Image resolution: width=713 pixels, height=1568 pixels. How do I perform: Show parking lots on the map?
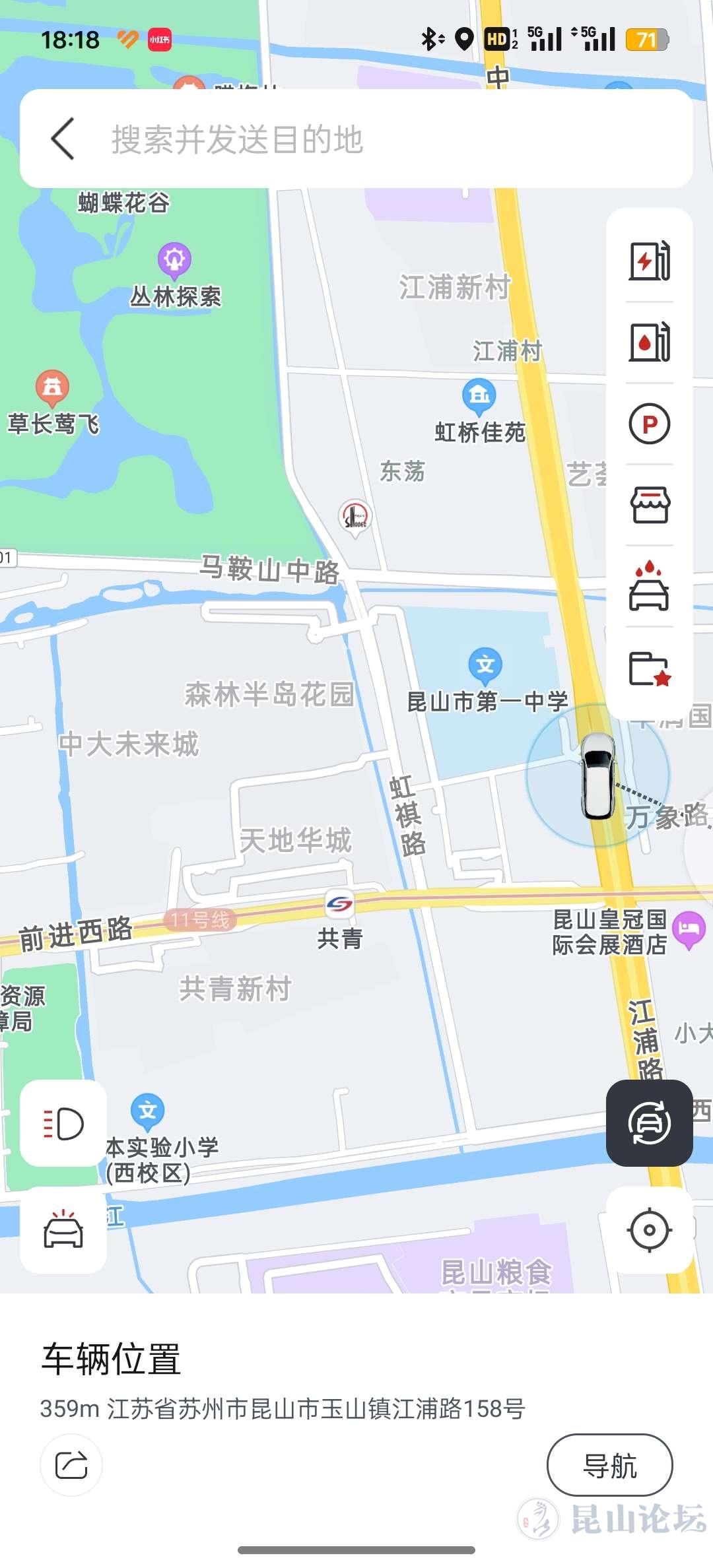[649, 424]
